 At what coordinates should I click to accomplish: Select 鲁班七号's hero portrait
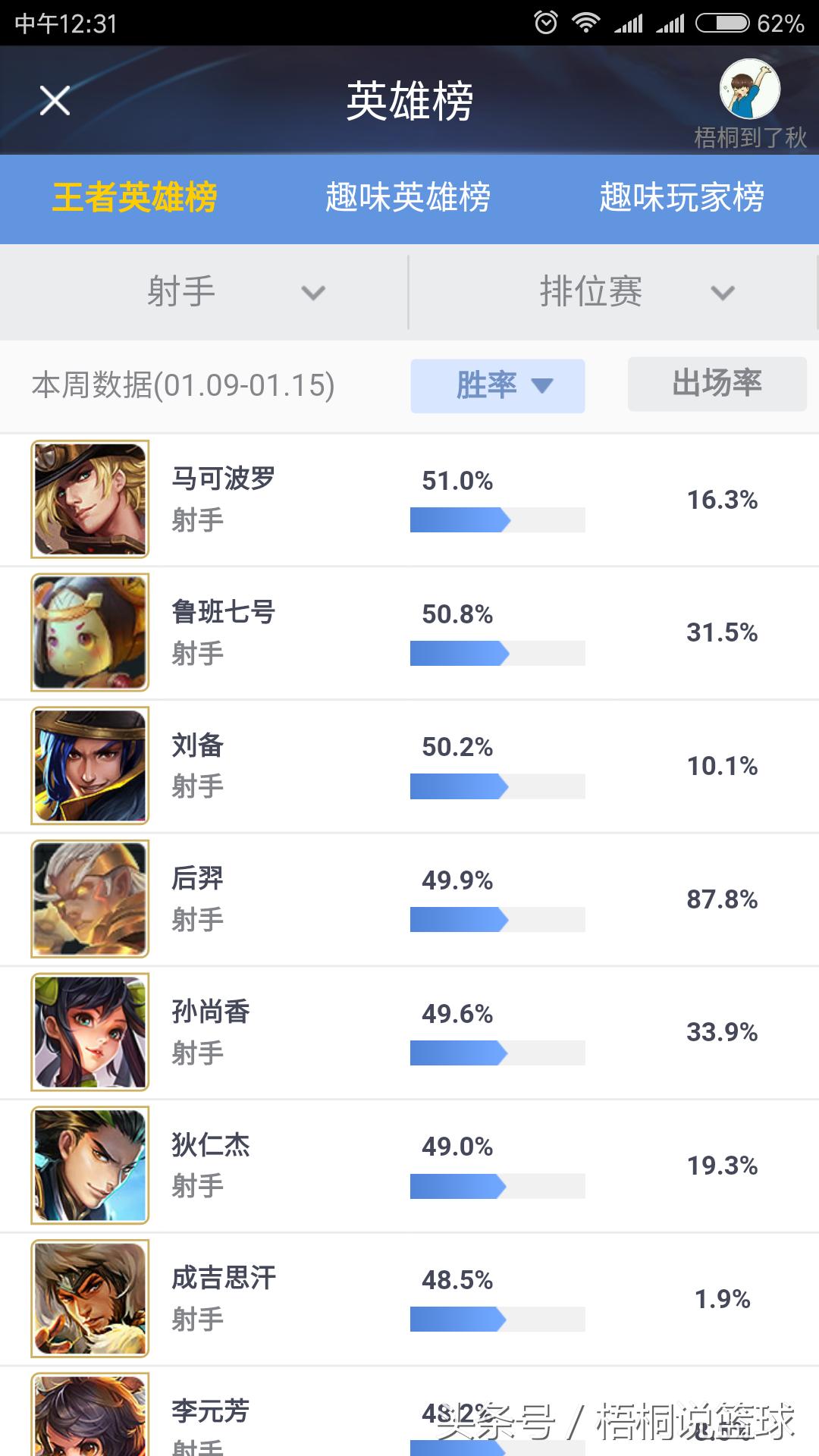89,632
